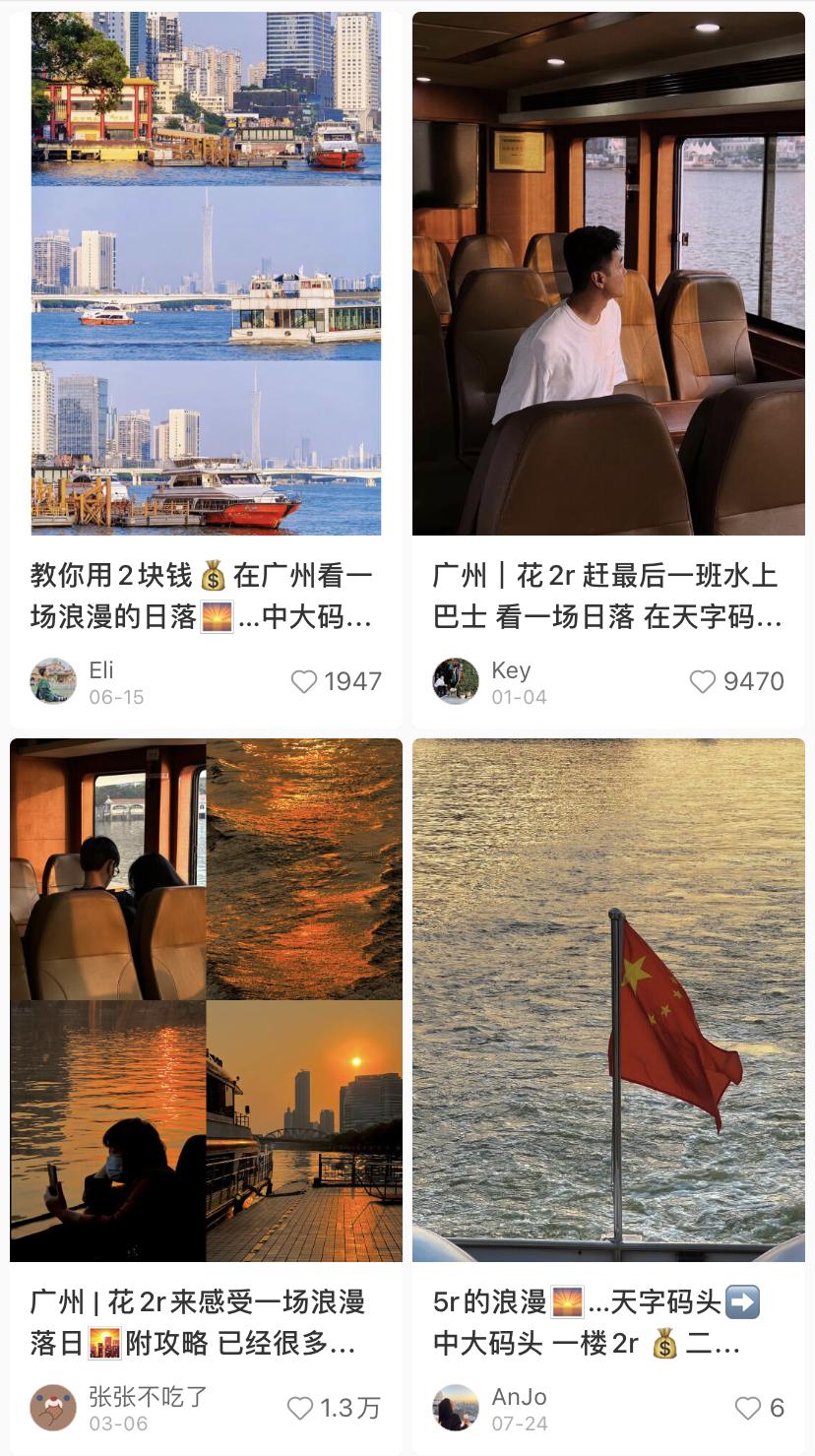Visit 张张不吃了's profile avatar
Image resolution: width=815 pixels, height=1456 pixels.
click(x=53, y=1408)
